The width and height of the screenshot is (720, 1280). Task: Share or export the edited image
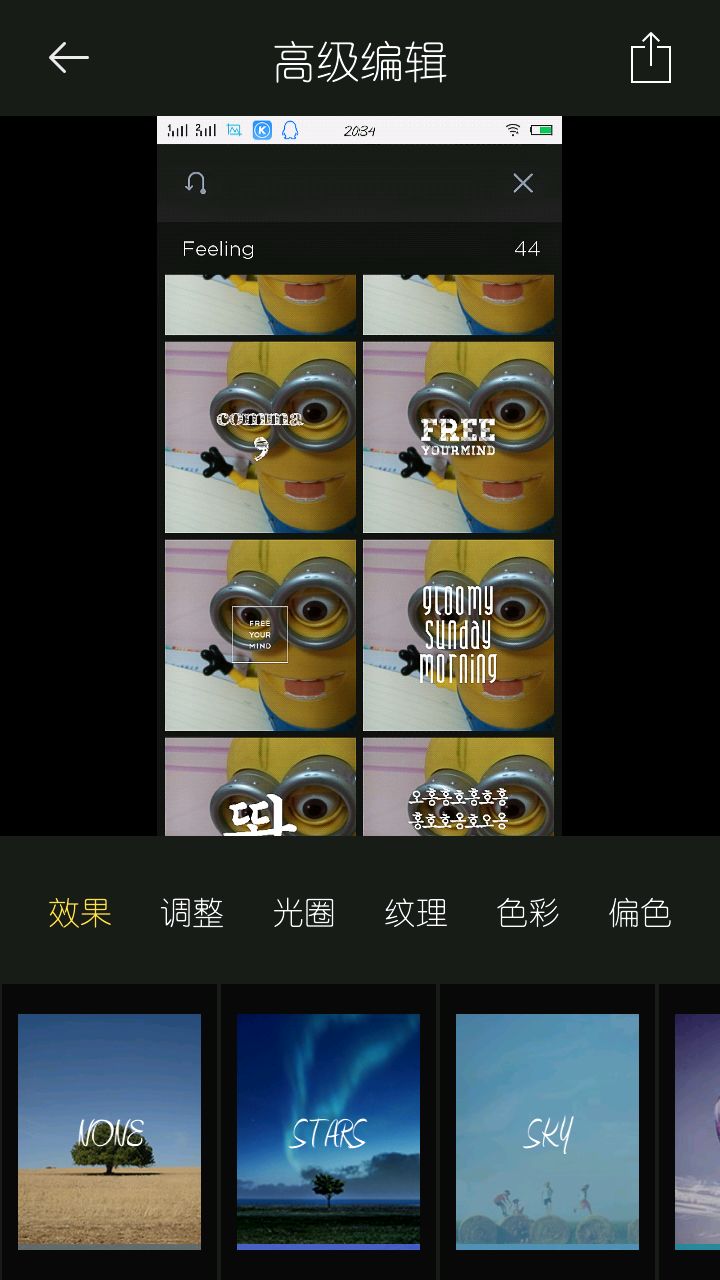(650, 58)
